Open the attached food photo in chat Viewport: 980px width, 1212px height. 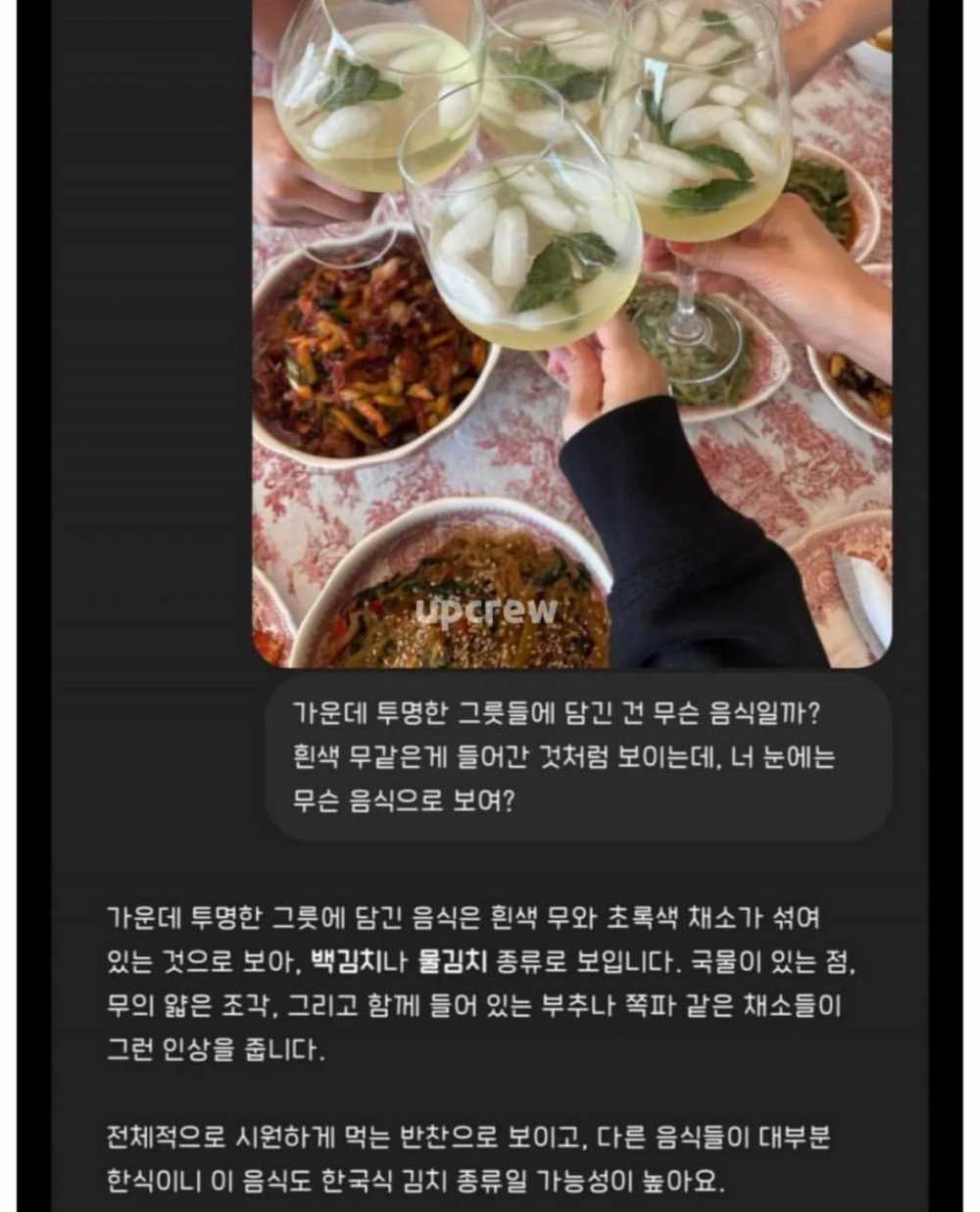click(x=572, y=333)
